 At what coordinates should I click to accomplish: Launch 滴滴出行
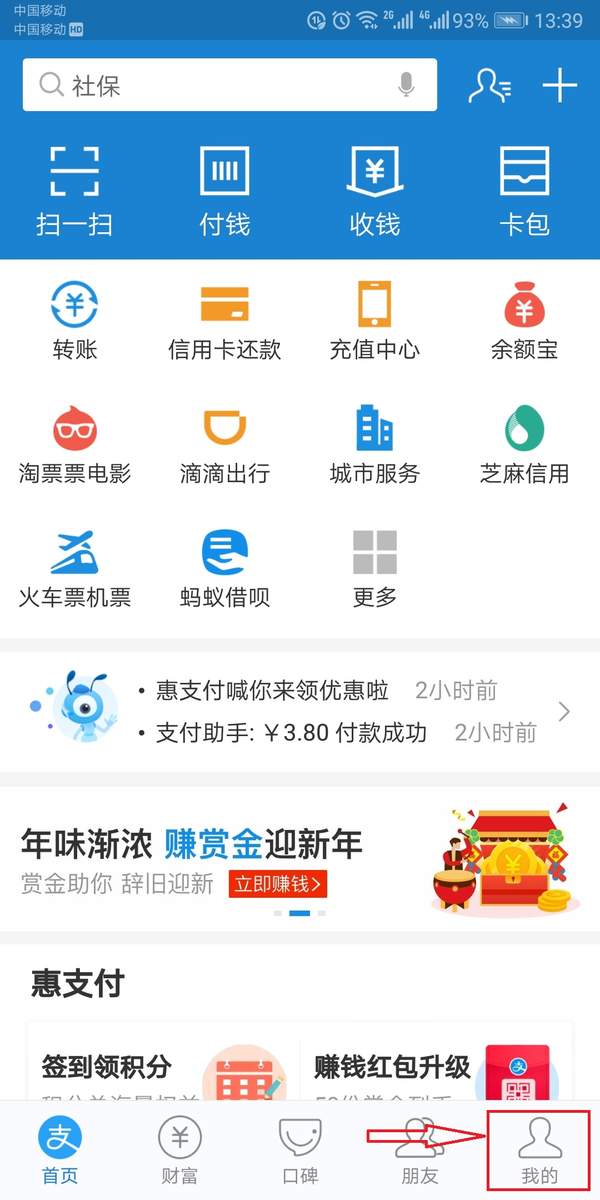point(225,445)
